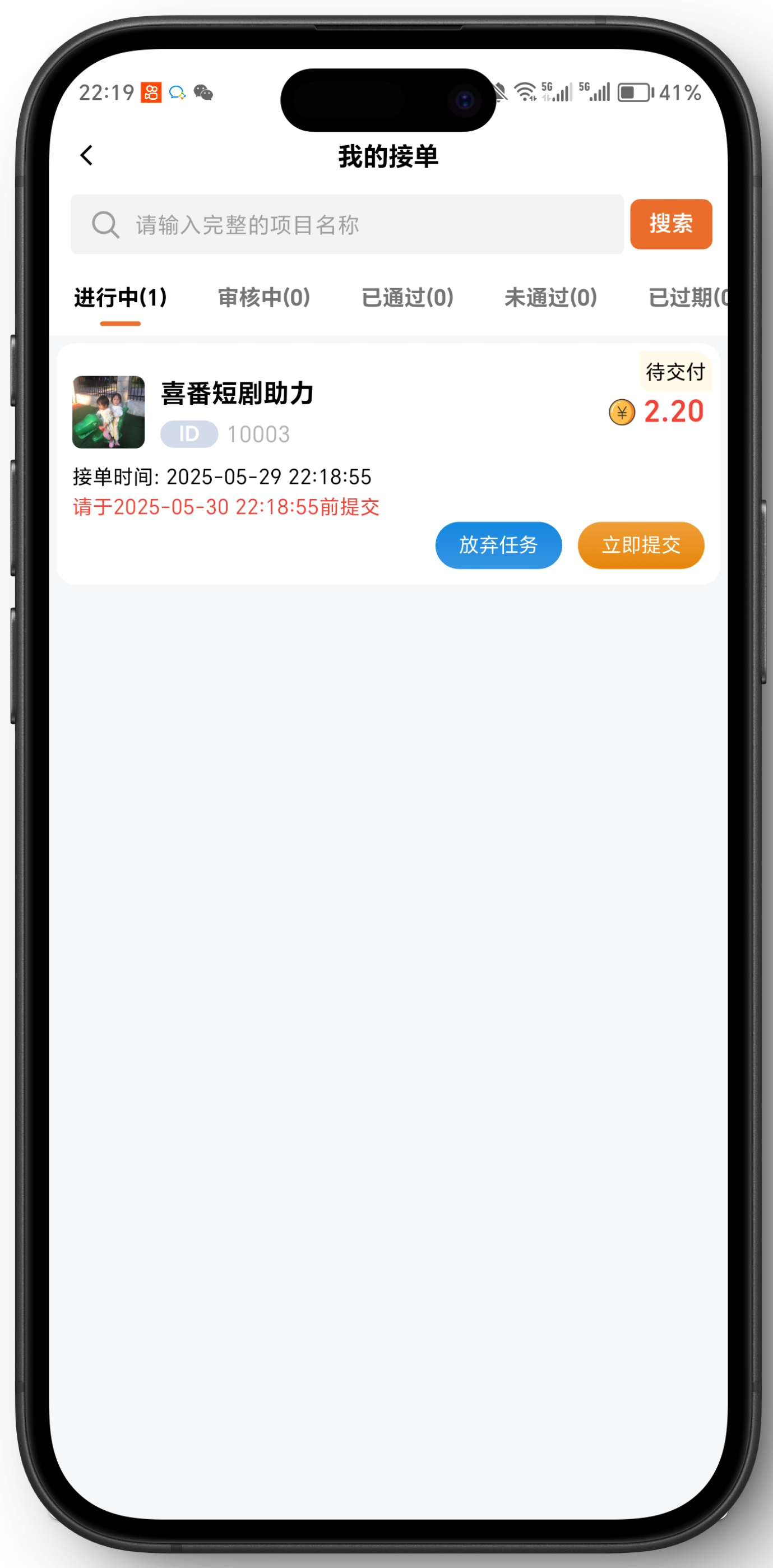Go back from 我的接单 page

[86, 155]
